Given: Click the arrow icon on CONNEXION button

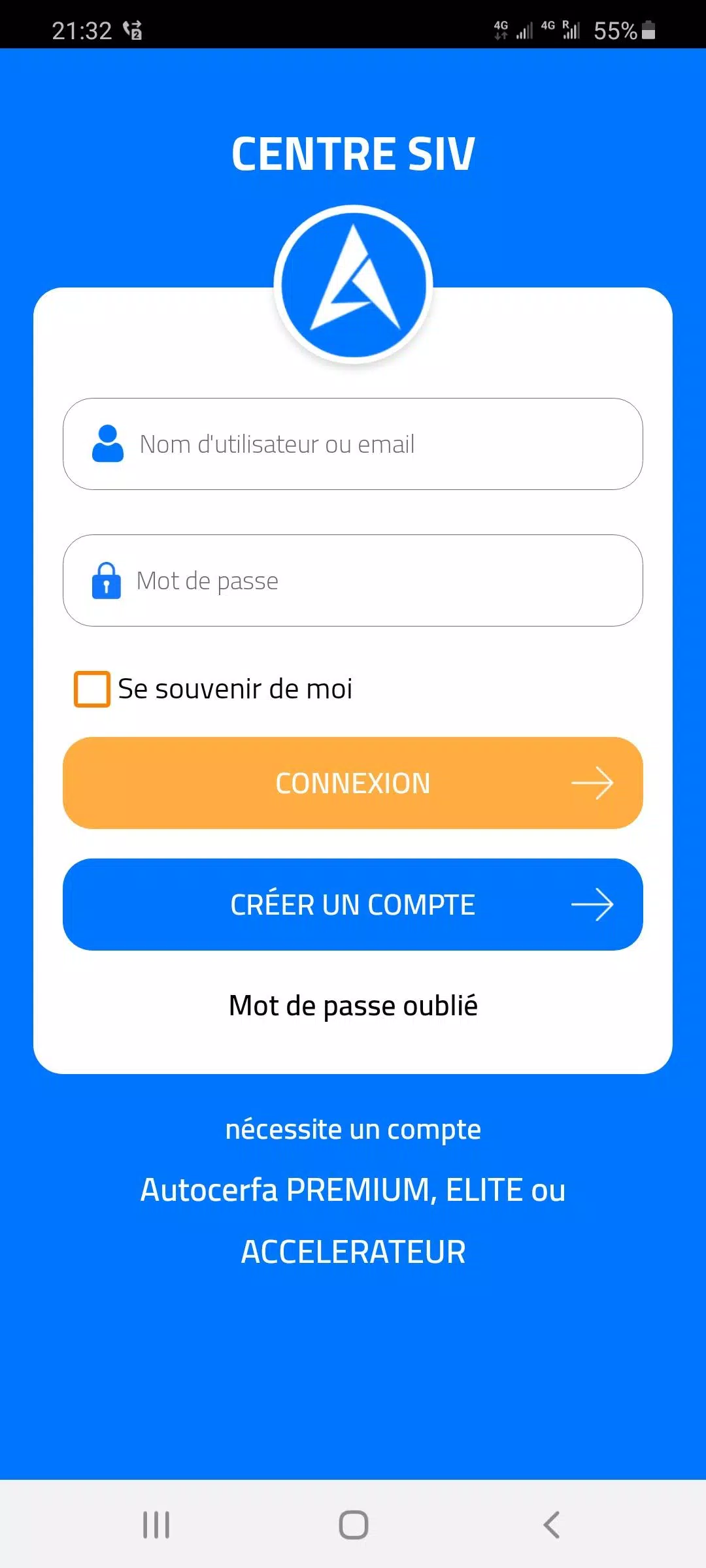Looking at the screenshot, I should (594, 783).
